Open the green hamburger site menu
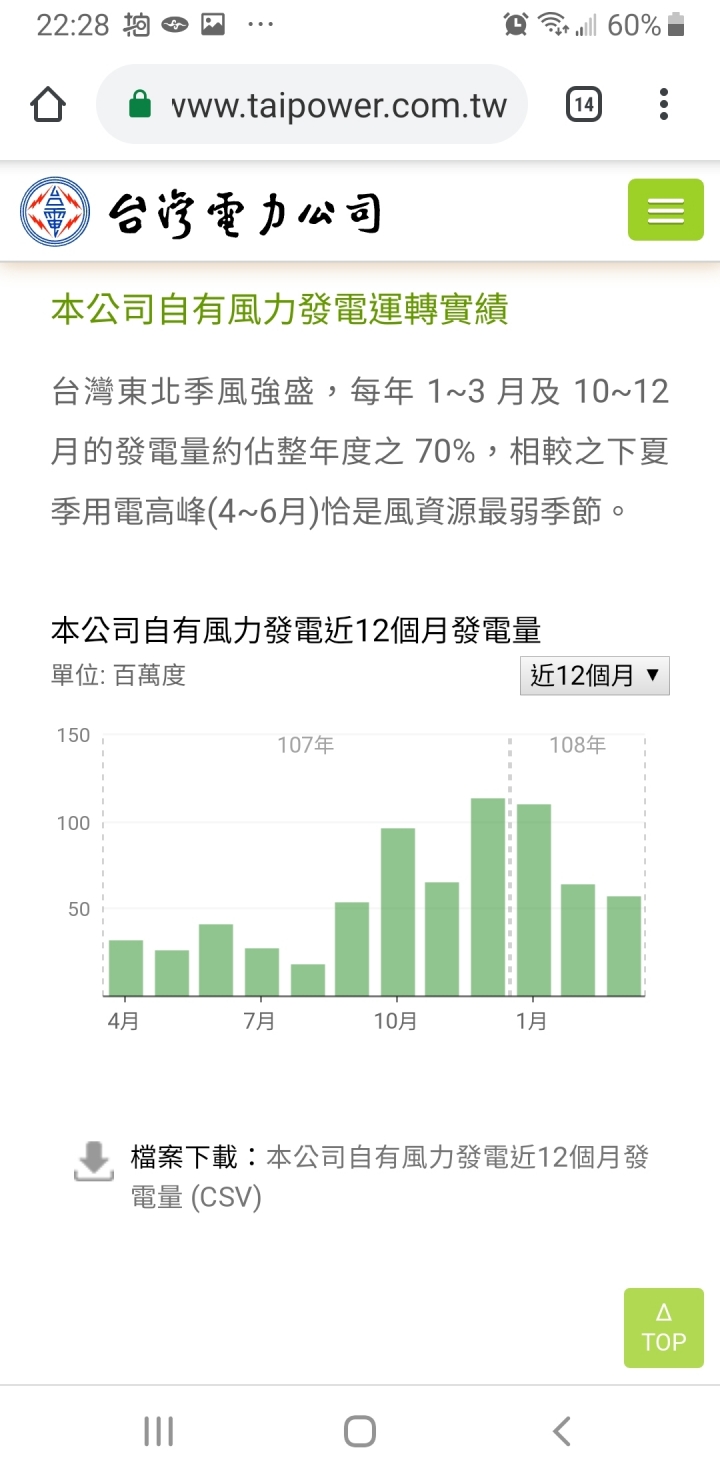Viewport: 720px width, 1480px height. (666, 210)
